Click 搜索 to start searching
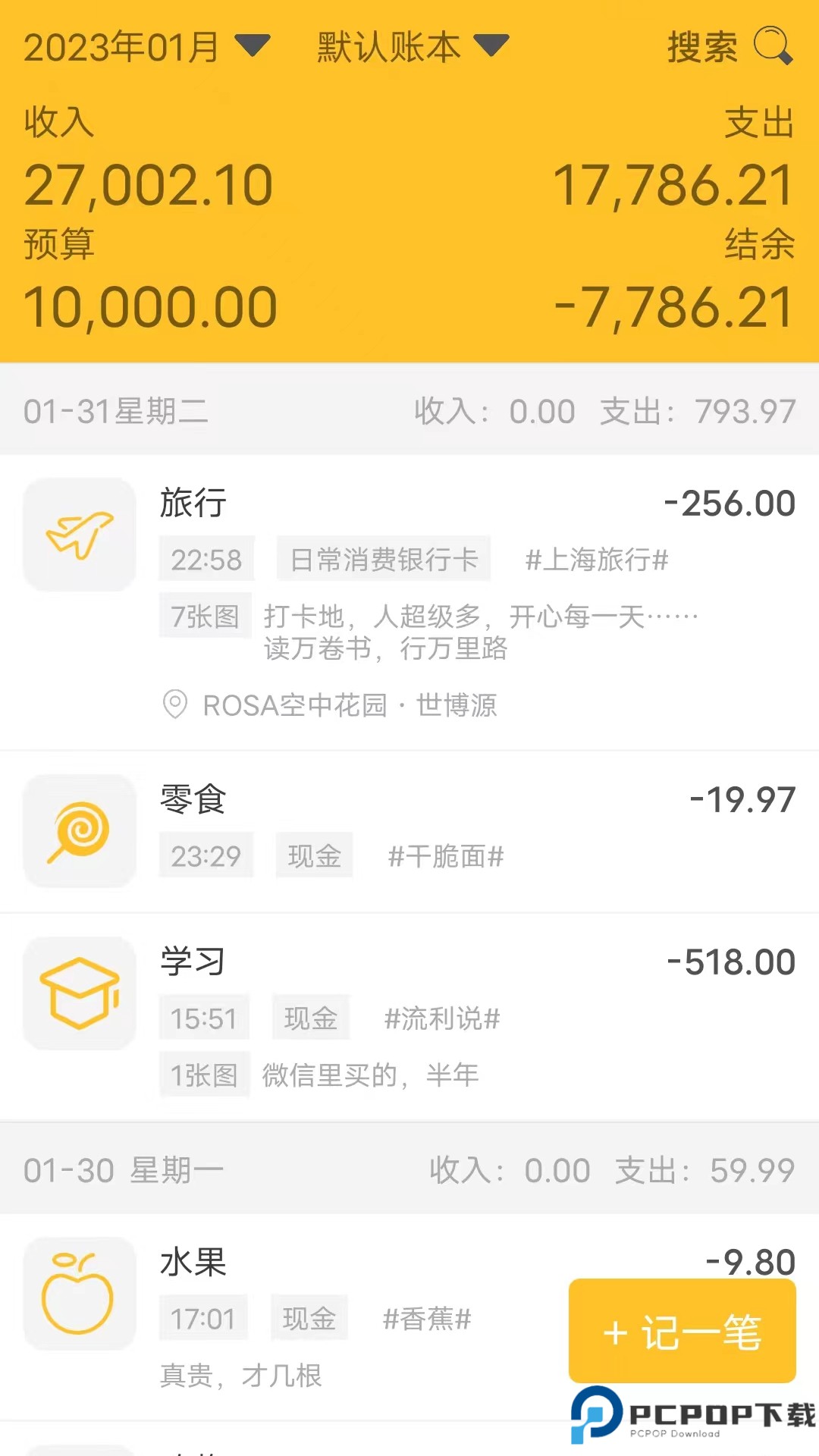The width and height of the screenshot is (819, 1456). [x=701, y=47]
